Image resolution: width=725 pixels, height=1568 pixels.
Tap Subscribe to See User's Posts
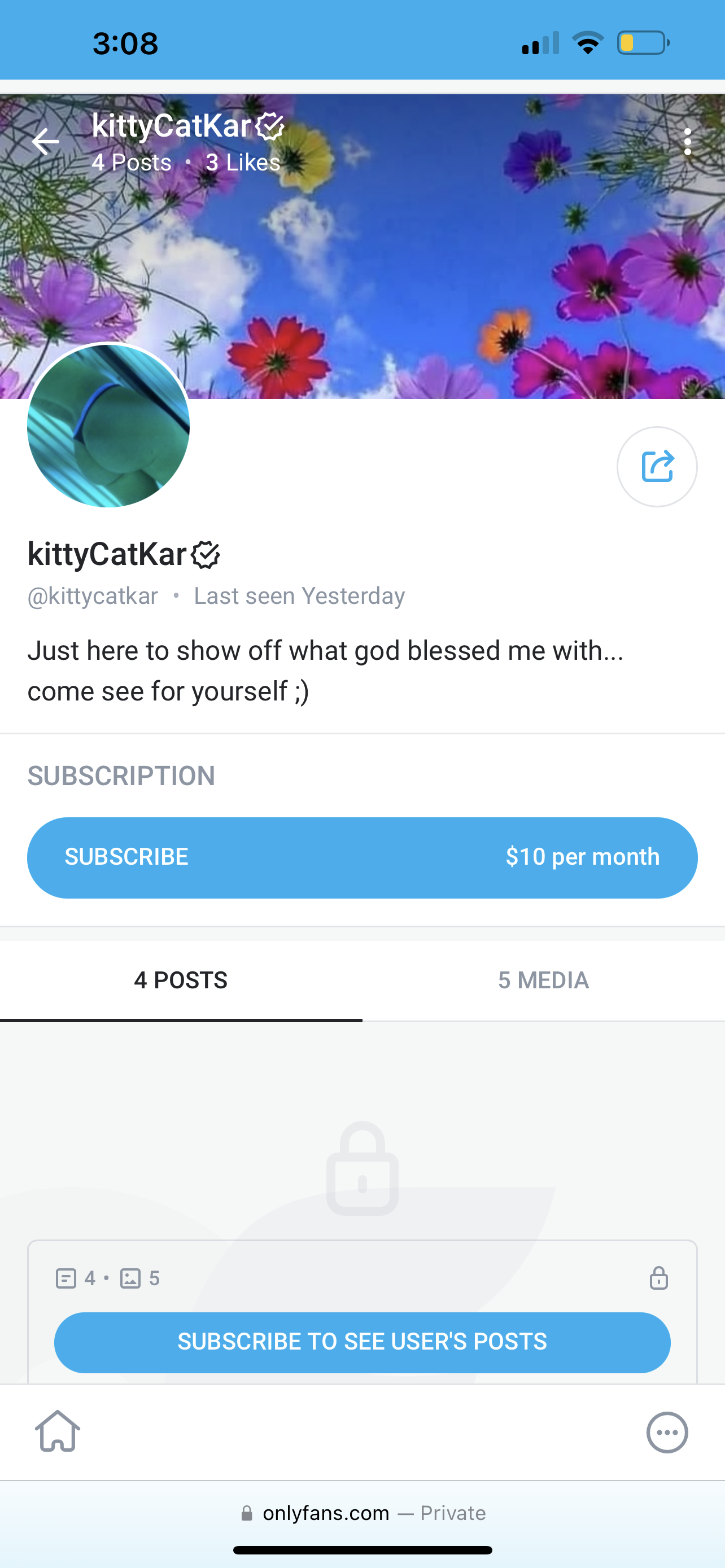pos(362,1342)
